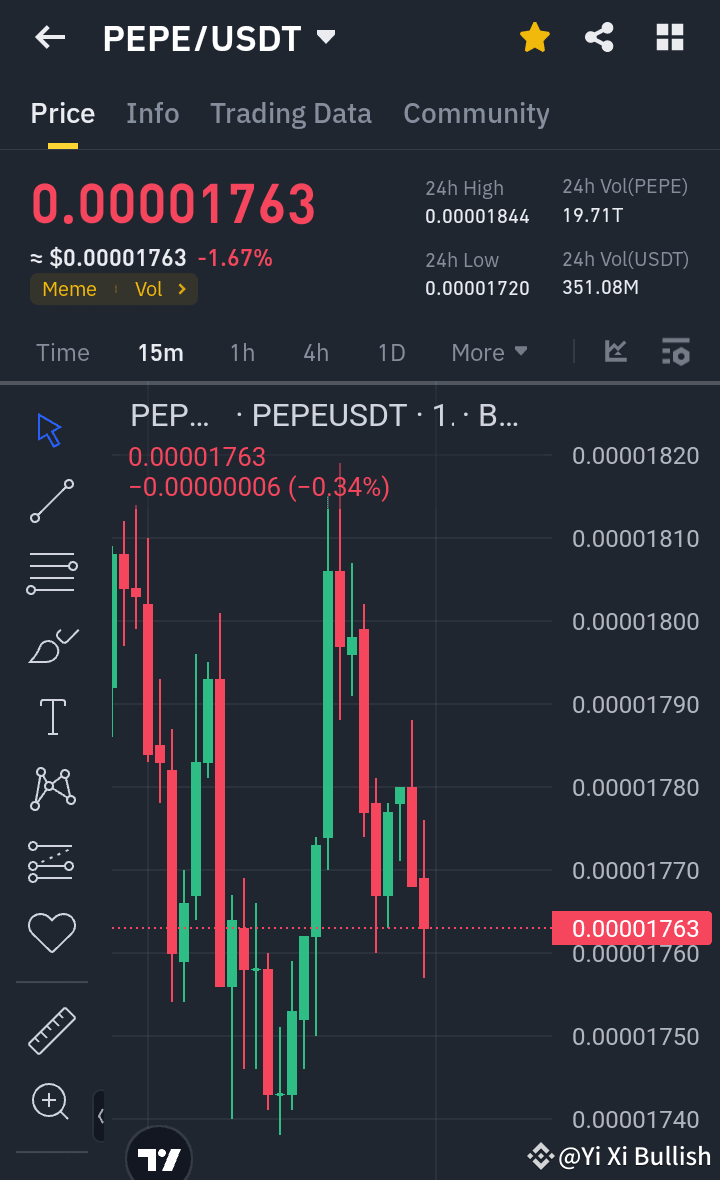Click the red current price label 0.00001763
Image resolution: width=720 pixels, height=1180 pixels.
coord(631,928)
